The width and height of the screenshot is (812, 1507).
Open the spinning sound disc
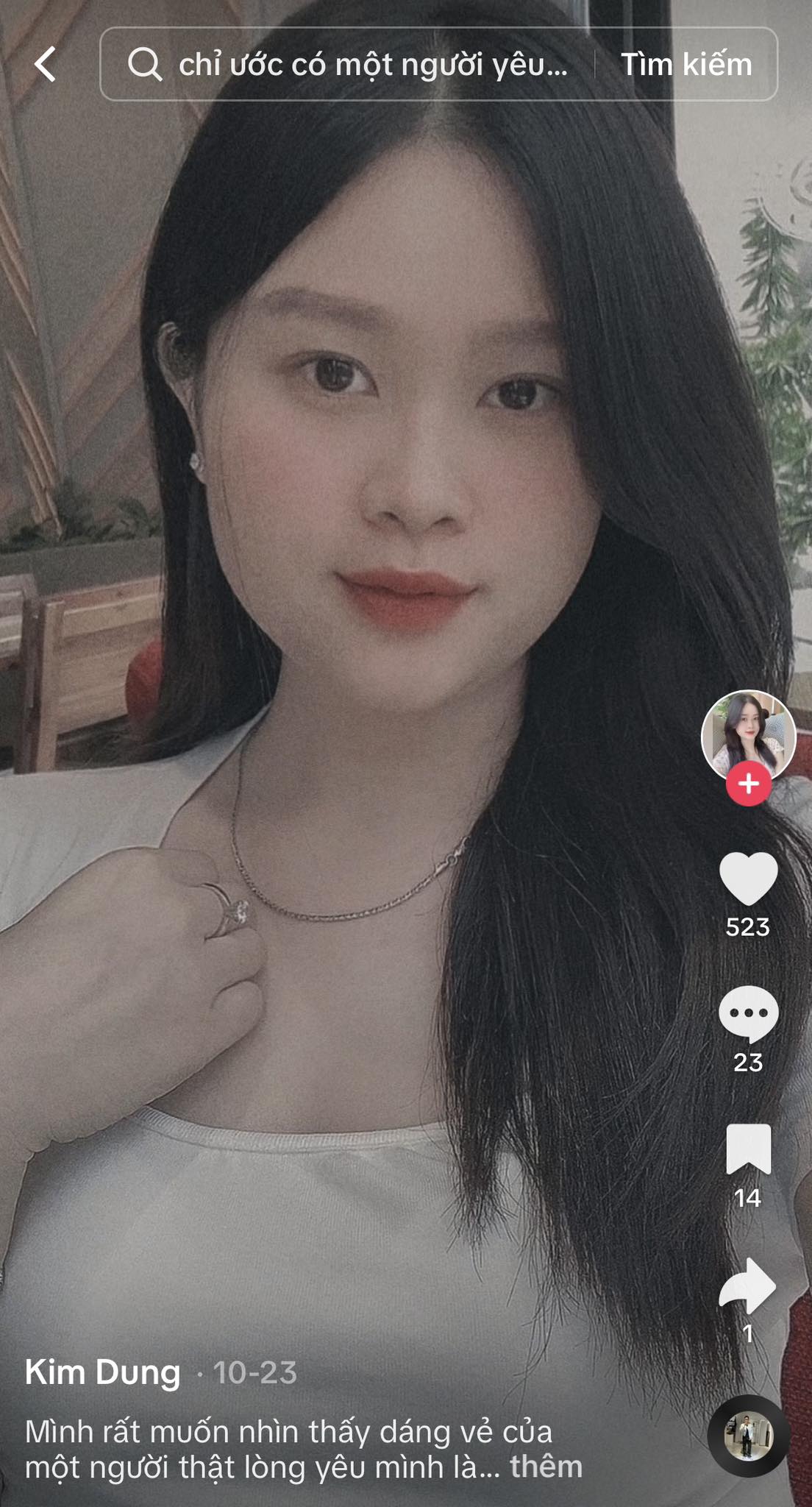[748, 1436]
